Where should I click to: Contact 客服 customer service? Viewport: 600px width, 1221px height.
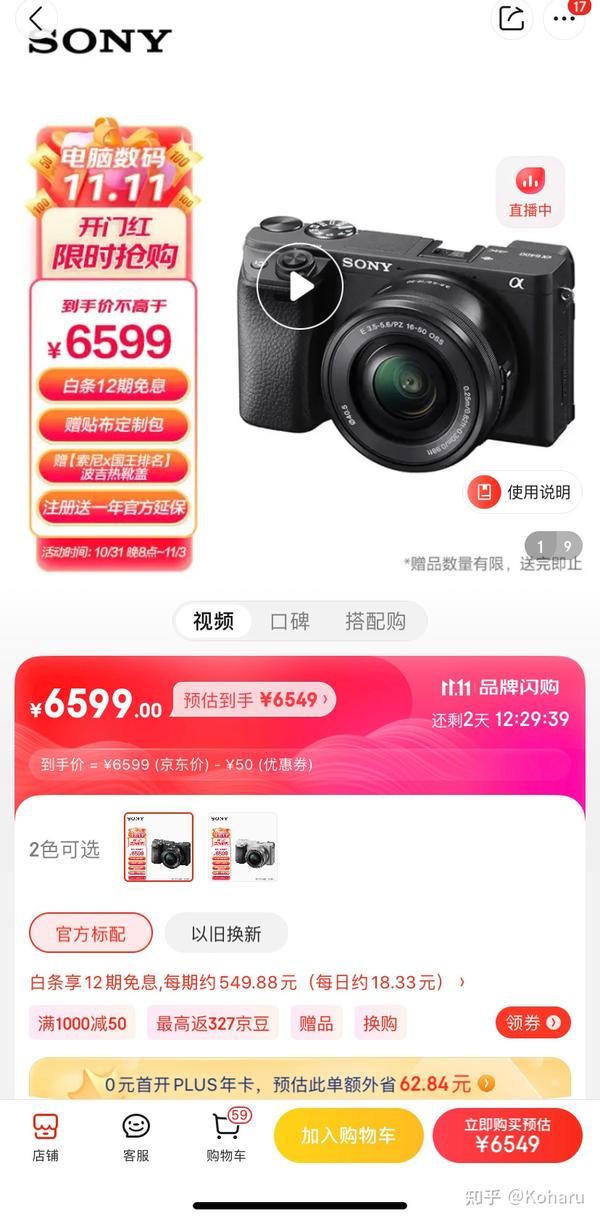(x=136, y=1138)
